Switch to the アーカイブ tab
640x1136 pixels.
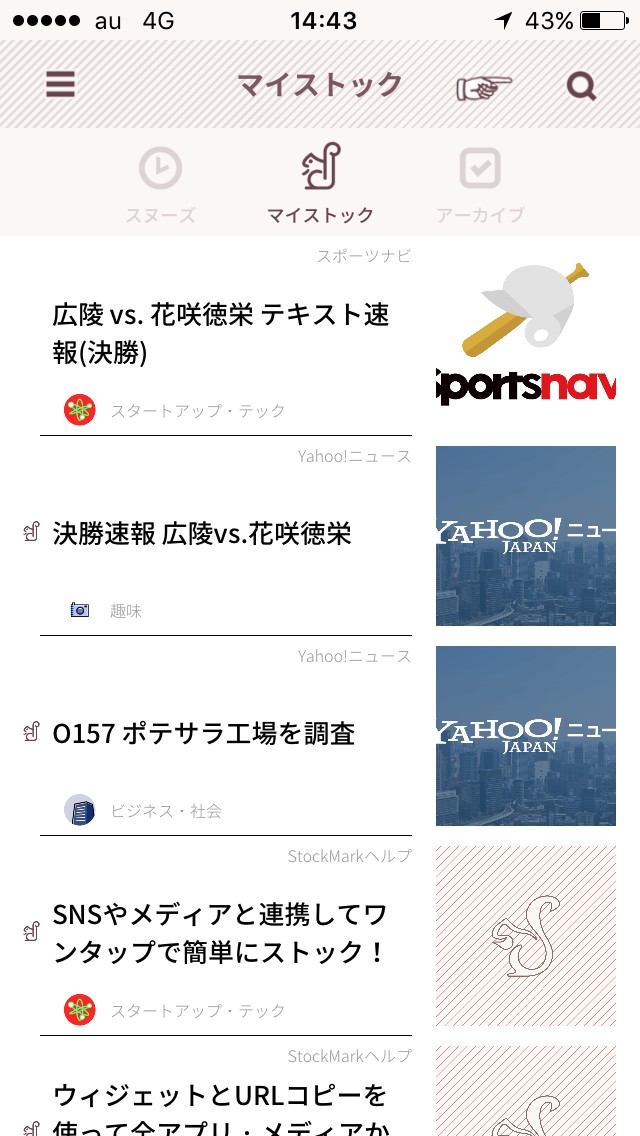coord(480,185)
